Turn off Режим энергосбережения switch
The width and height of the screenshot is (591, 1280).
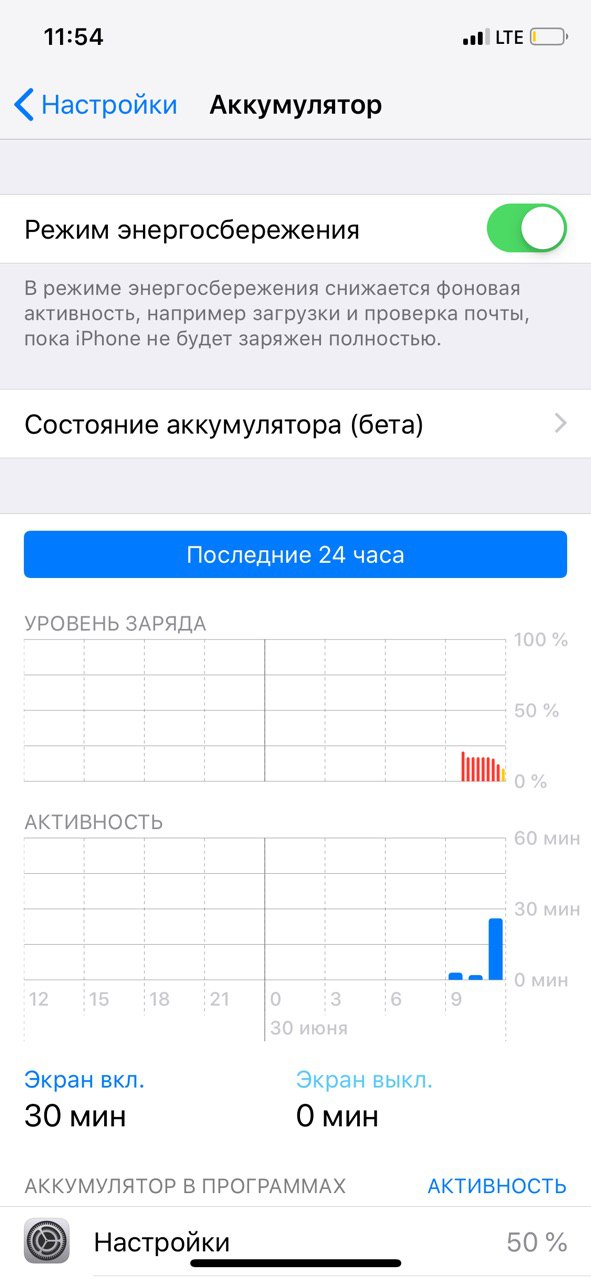tap(526, 229)
